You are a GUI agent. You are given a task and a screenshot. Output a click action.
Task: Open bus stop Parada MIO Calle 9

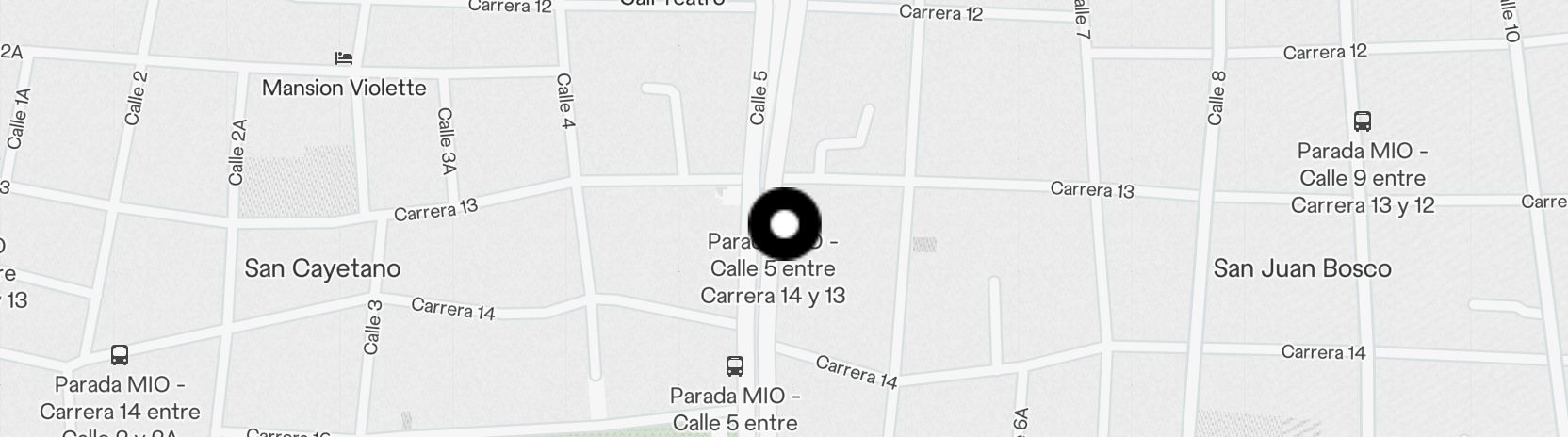[x=1362, y=121]
